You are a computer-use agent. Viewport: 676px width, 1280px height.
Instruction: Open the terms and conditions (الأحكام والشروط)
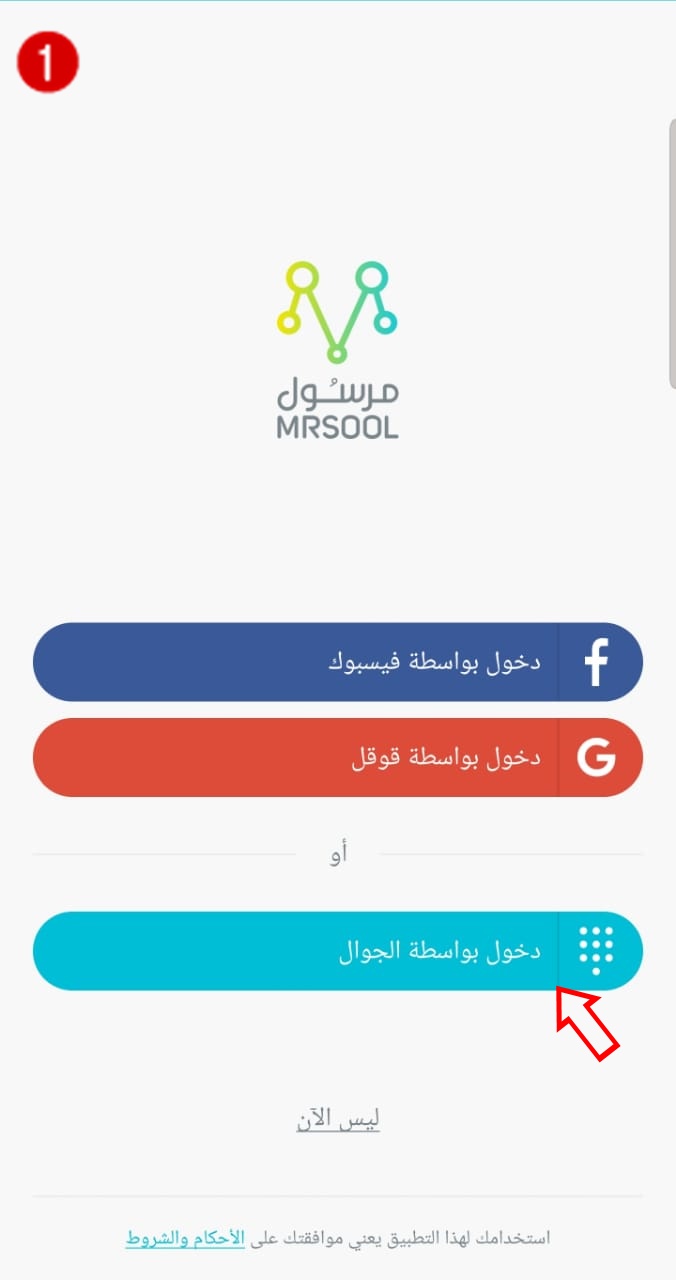tap(185, 1239)
